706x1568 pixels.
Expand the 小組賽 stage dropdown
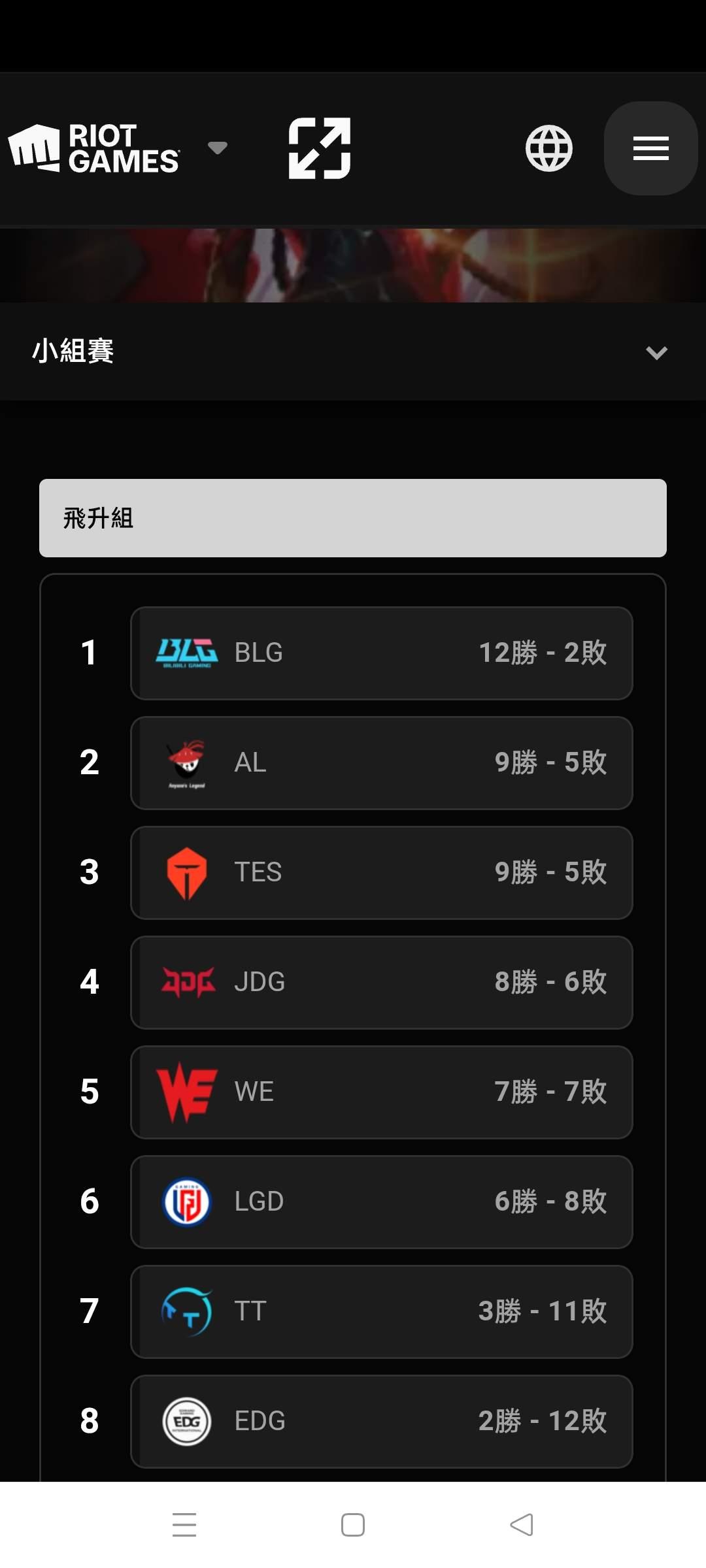pyautogui.click(x=353, y=351)
